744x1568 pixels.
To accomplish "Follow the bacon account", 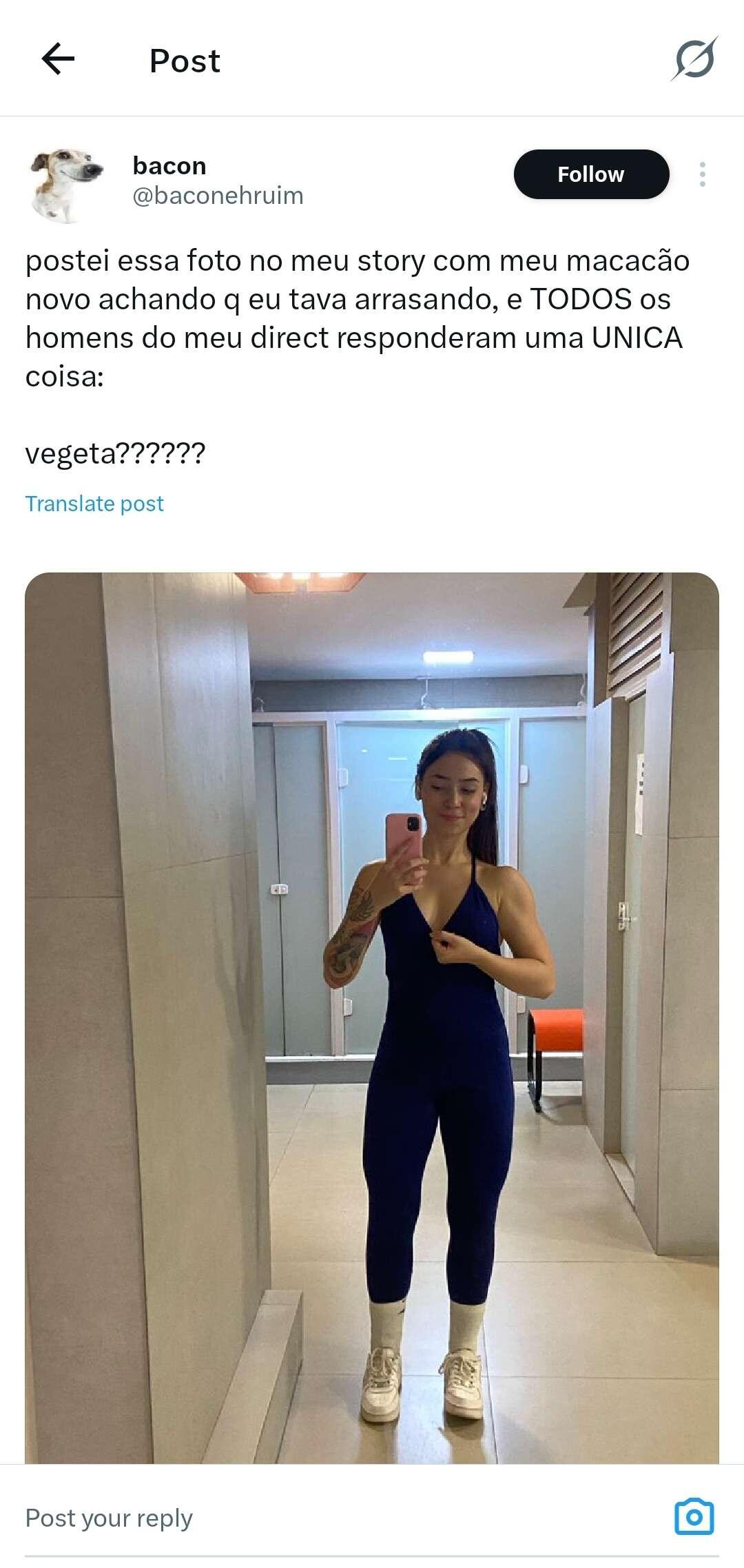I will (590, 174).
